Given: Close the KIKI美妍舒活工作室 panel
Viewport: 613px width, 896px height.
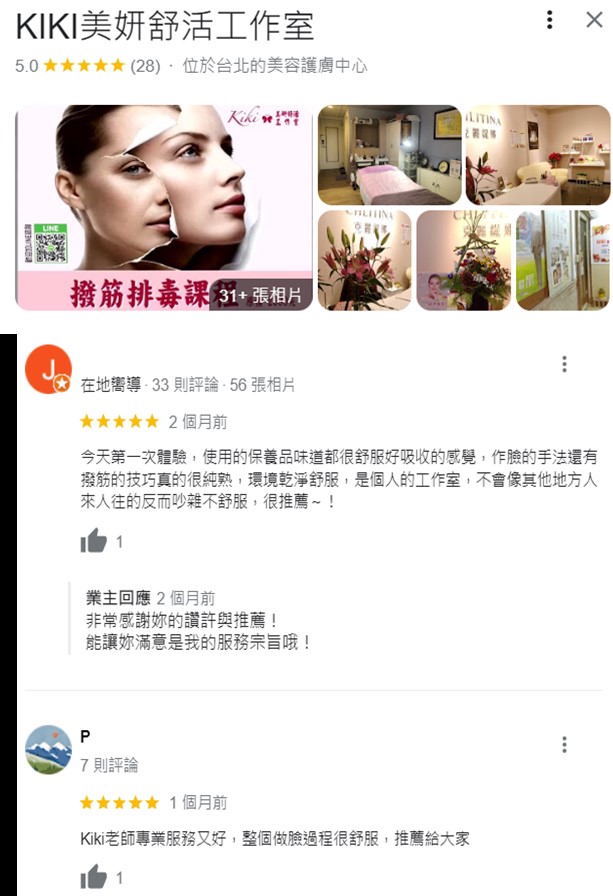Looking at the screenshot, I should coord(593,20).
